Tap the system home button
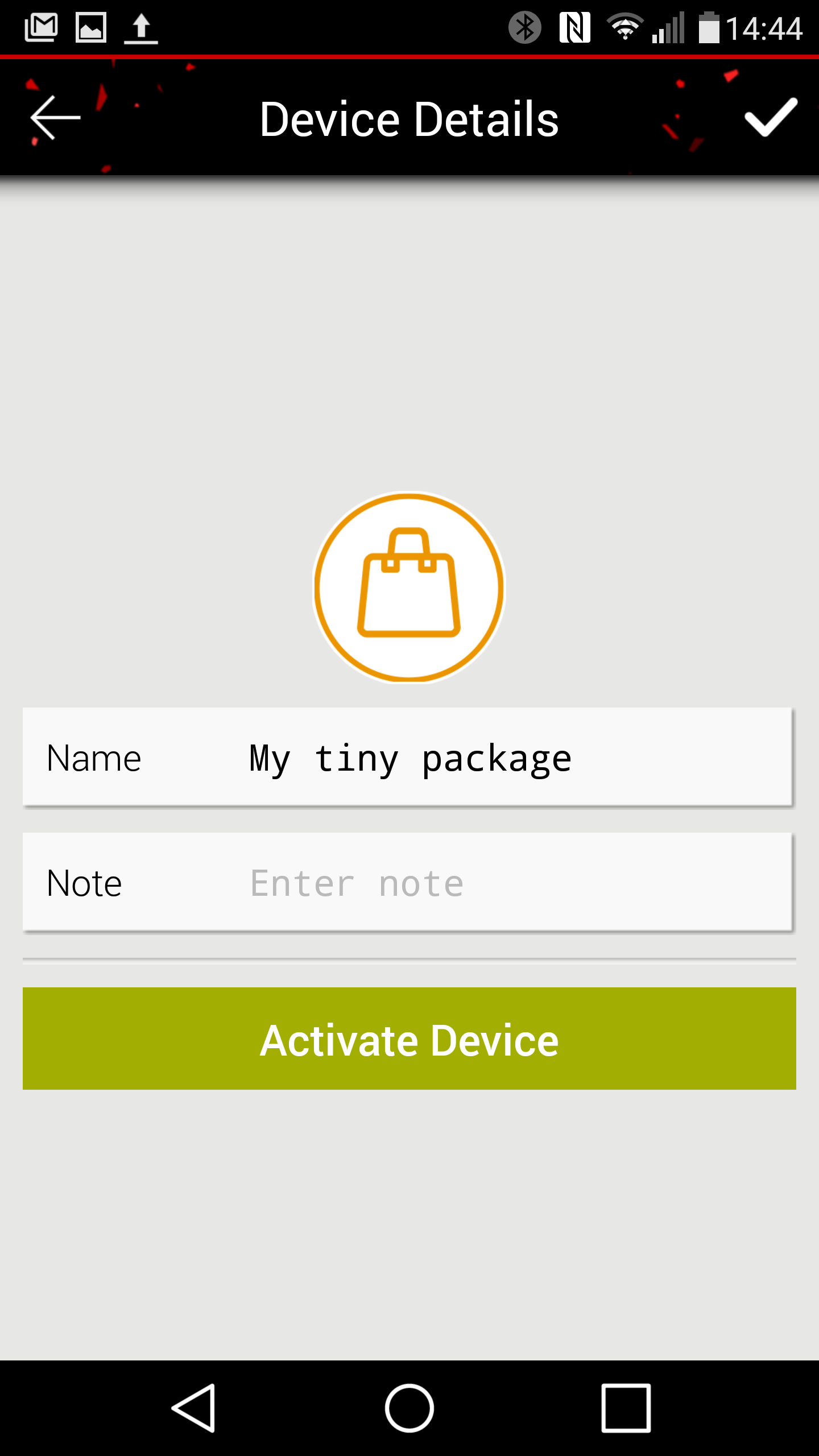Viewport: 819px width, 1456px height. pos(409,1408)
